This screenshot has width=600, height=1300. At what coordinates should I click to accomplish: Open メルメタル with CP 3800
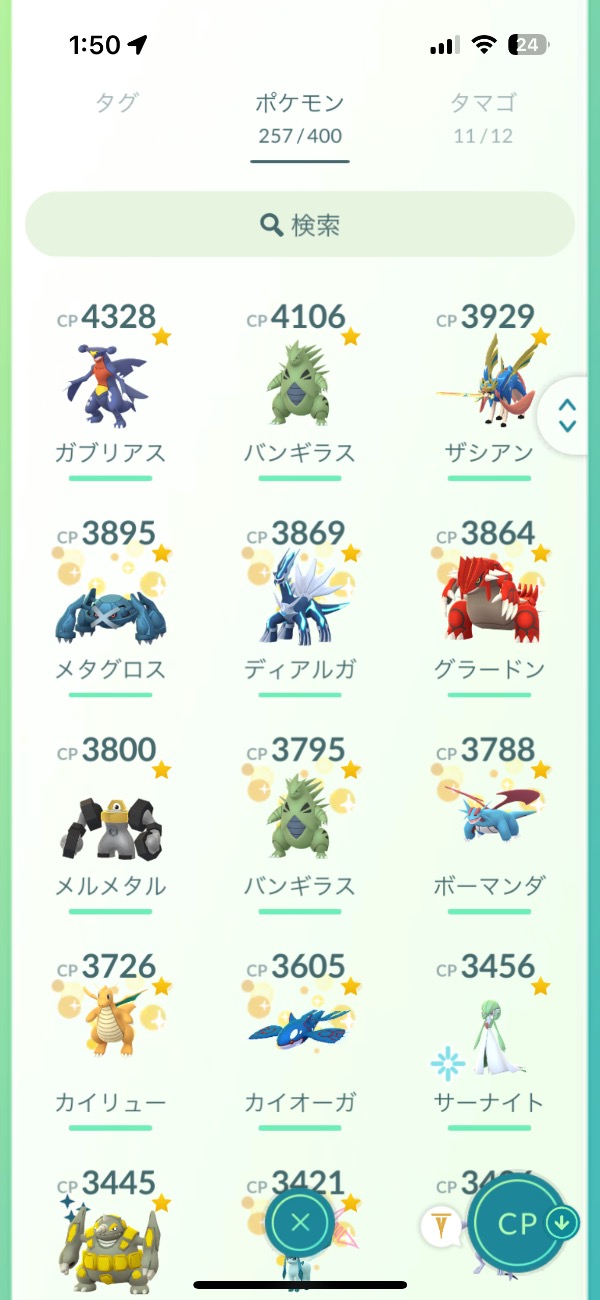click(110, 822)
